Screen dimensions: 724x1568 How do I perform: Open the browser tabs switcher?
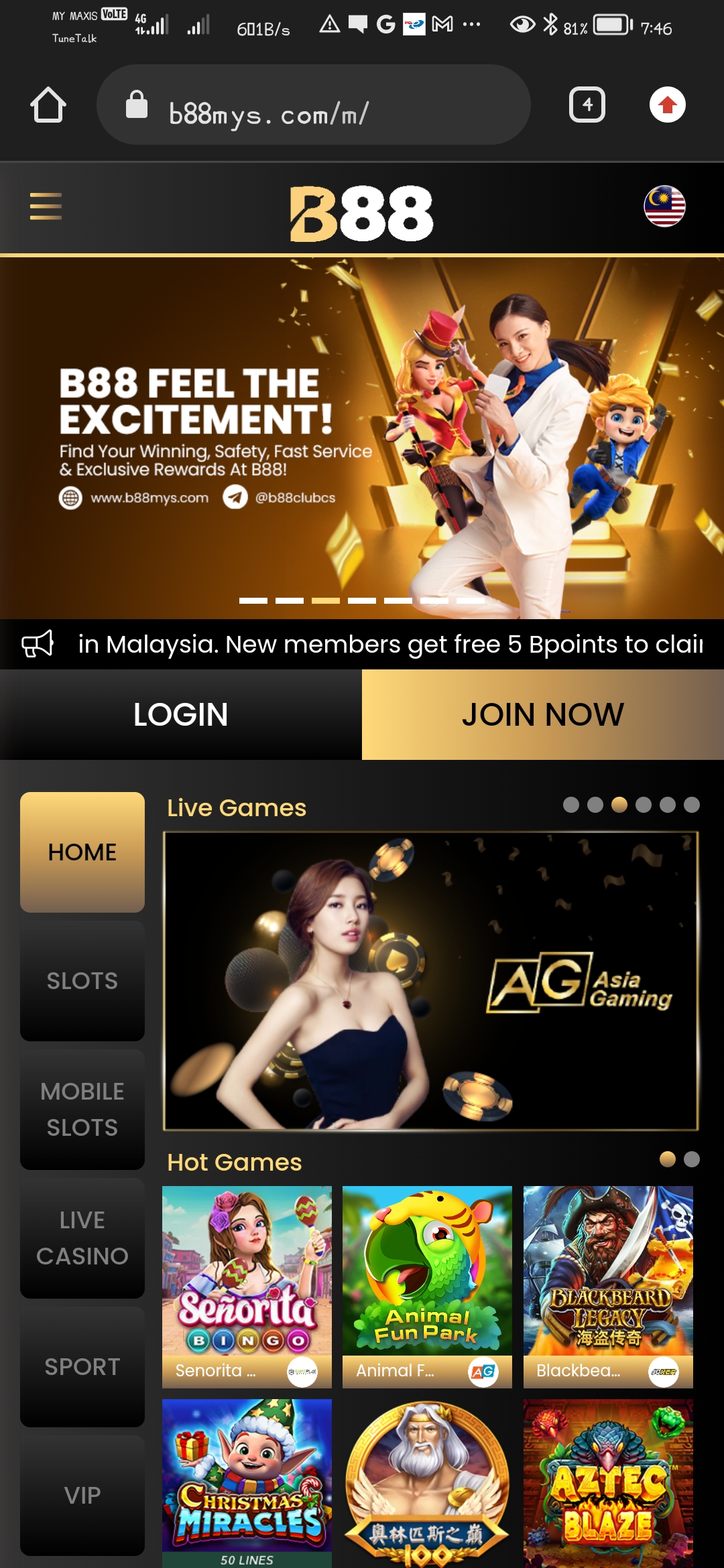[587, 105]
